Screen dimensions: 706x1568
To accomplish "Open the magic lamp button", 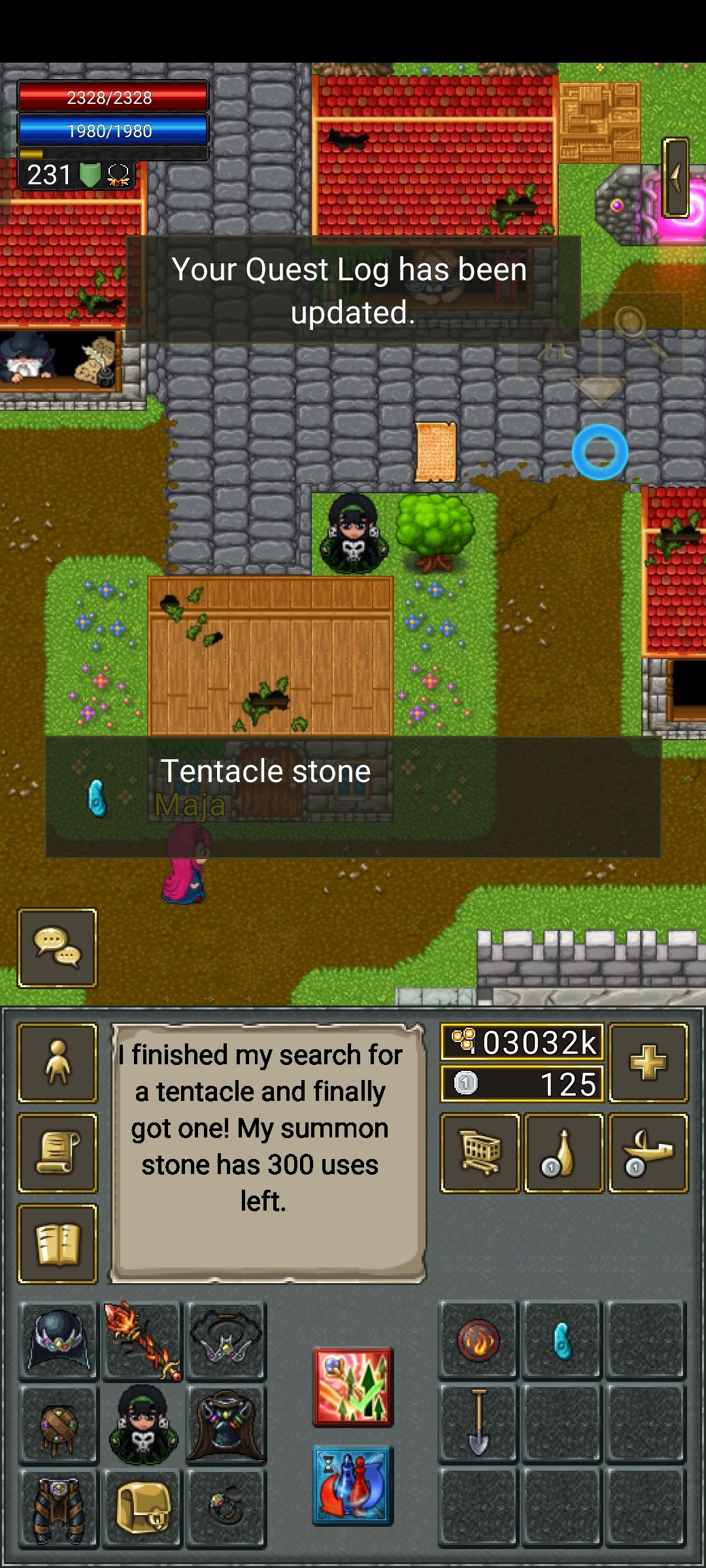I will [x=648, y=1152].
